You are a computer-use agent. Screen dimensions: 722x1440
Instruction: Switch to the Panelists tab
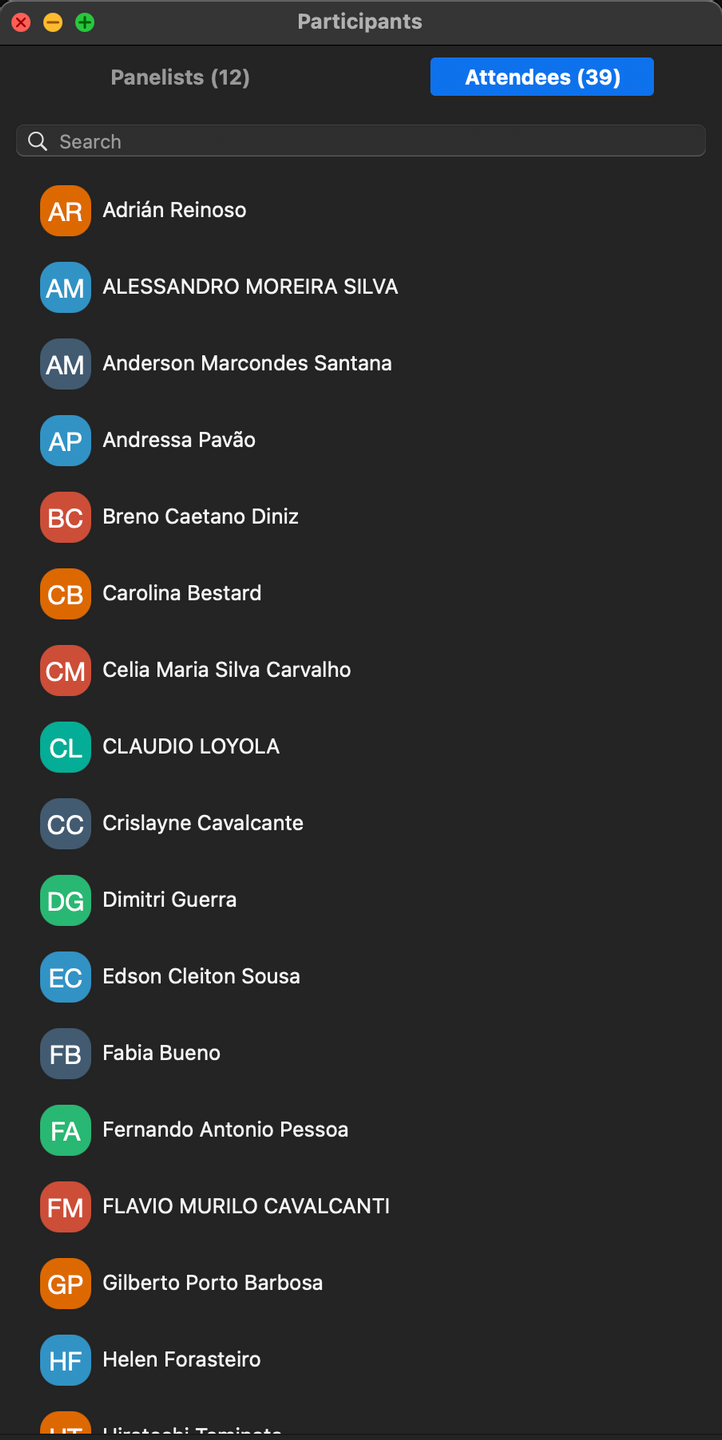[x=180, y=77]
